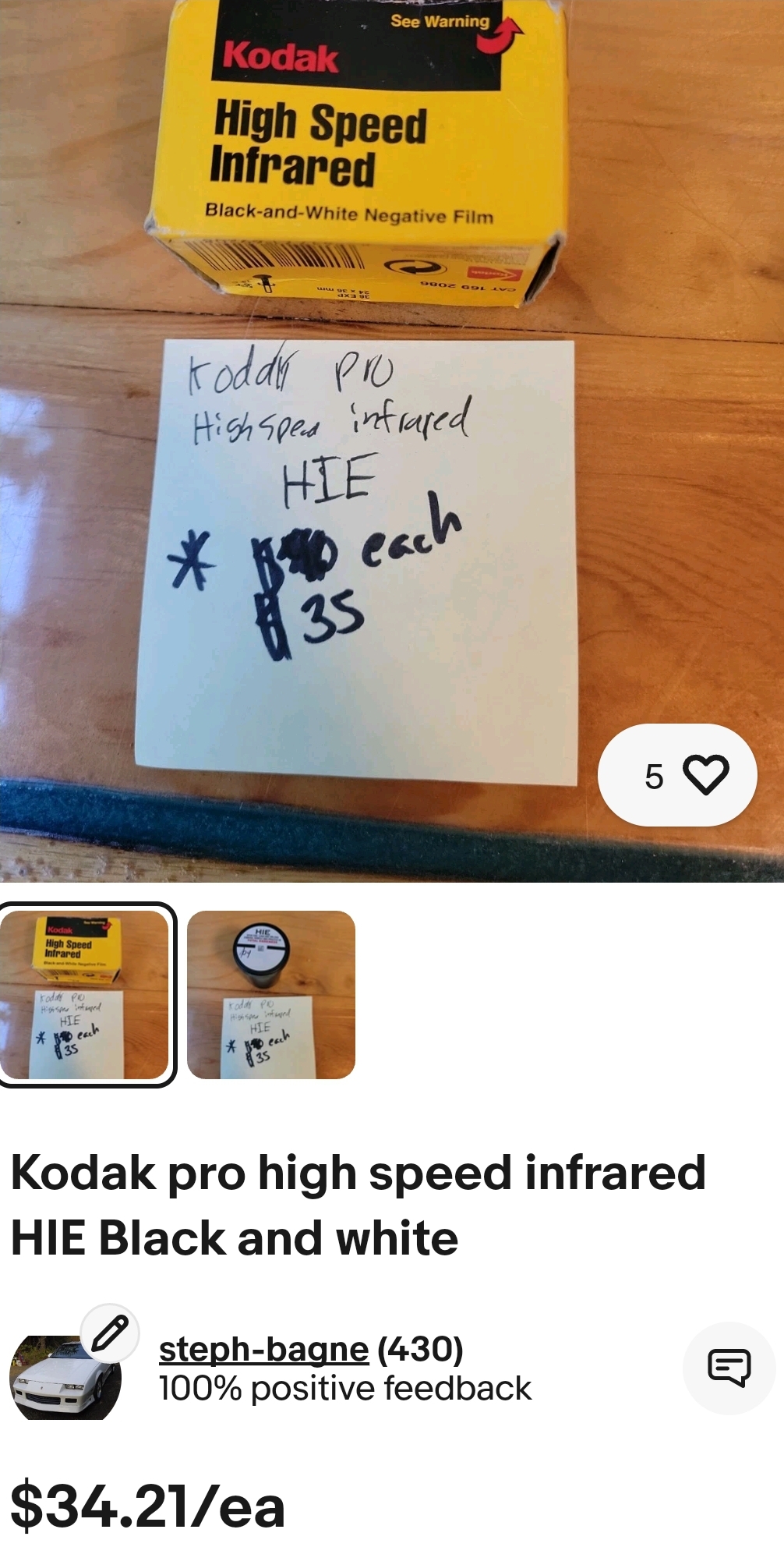
Task: Open the steph-bagne seller profile link
Action: pyautogui.click(x=263, y=1350)
